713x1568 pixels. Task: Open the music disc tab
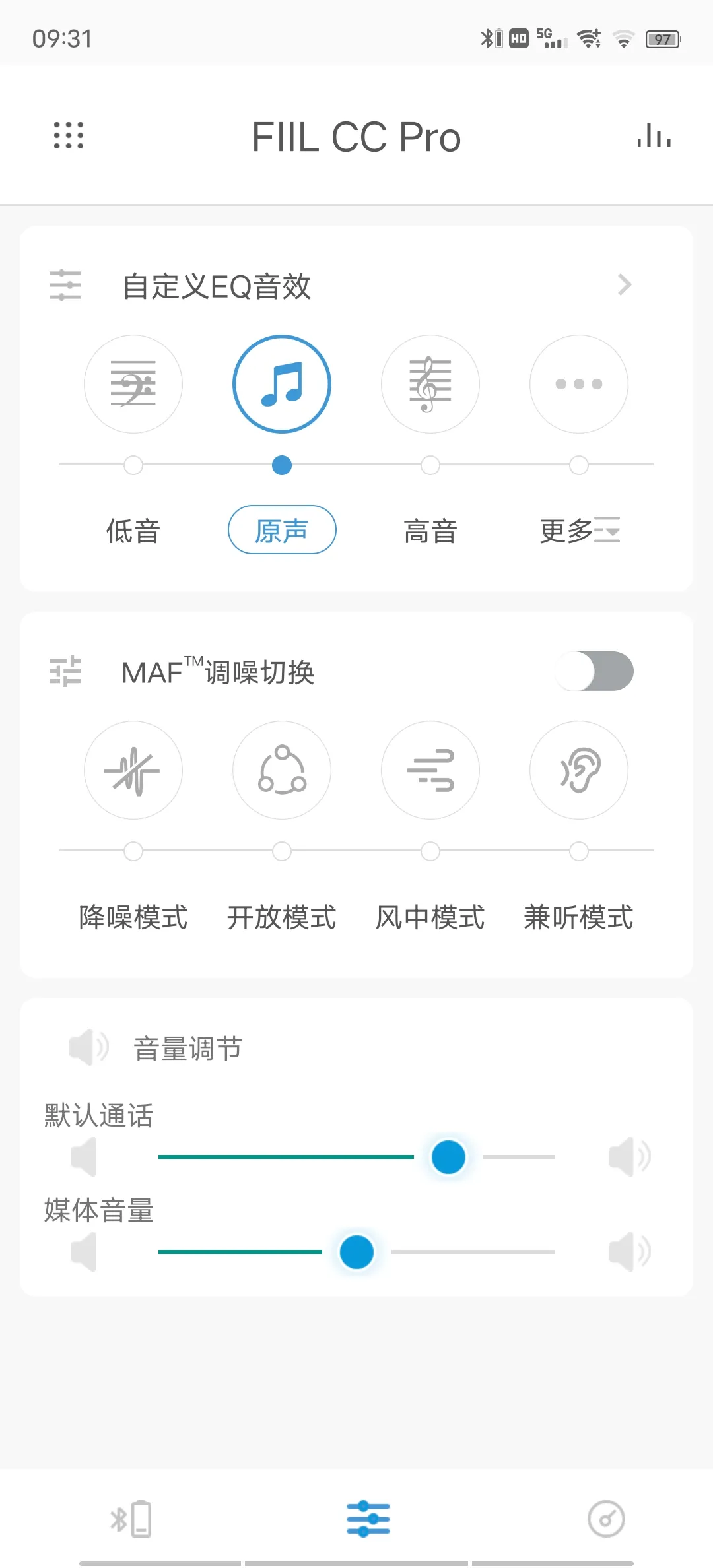pos(606,1519)
